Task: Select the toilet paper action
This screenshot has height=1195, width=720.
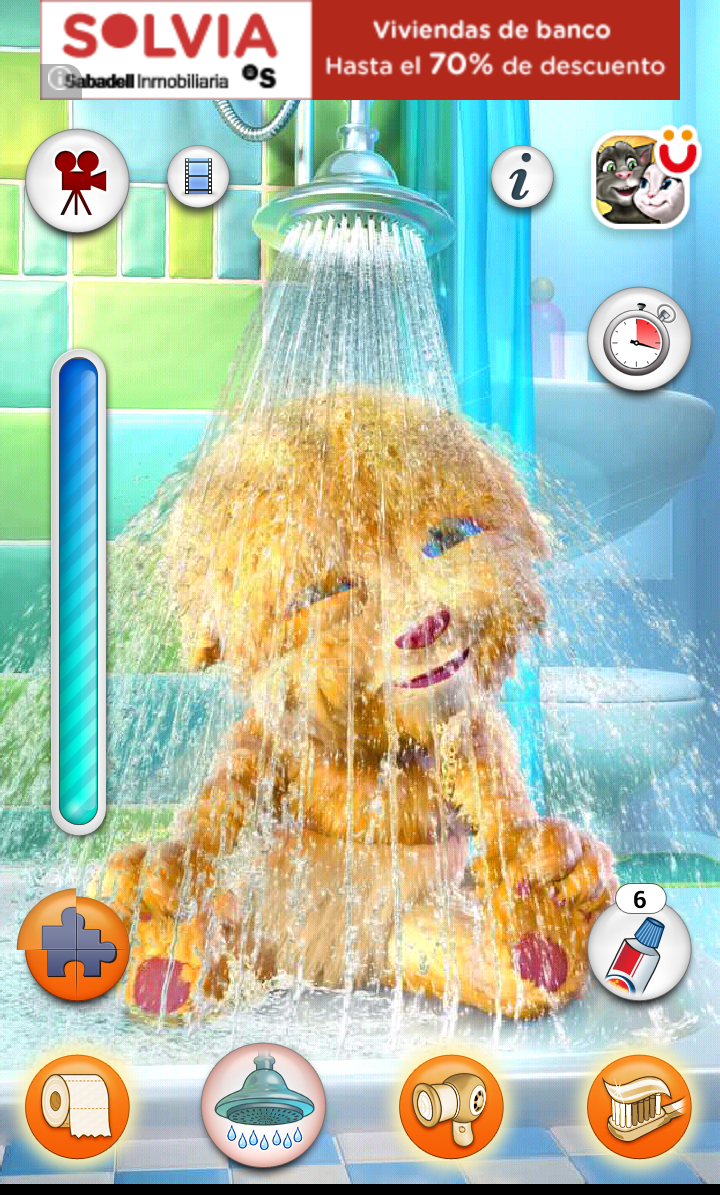Action: (77, 1107)
